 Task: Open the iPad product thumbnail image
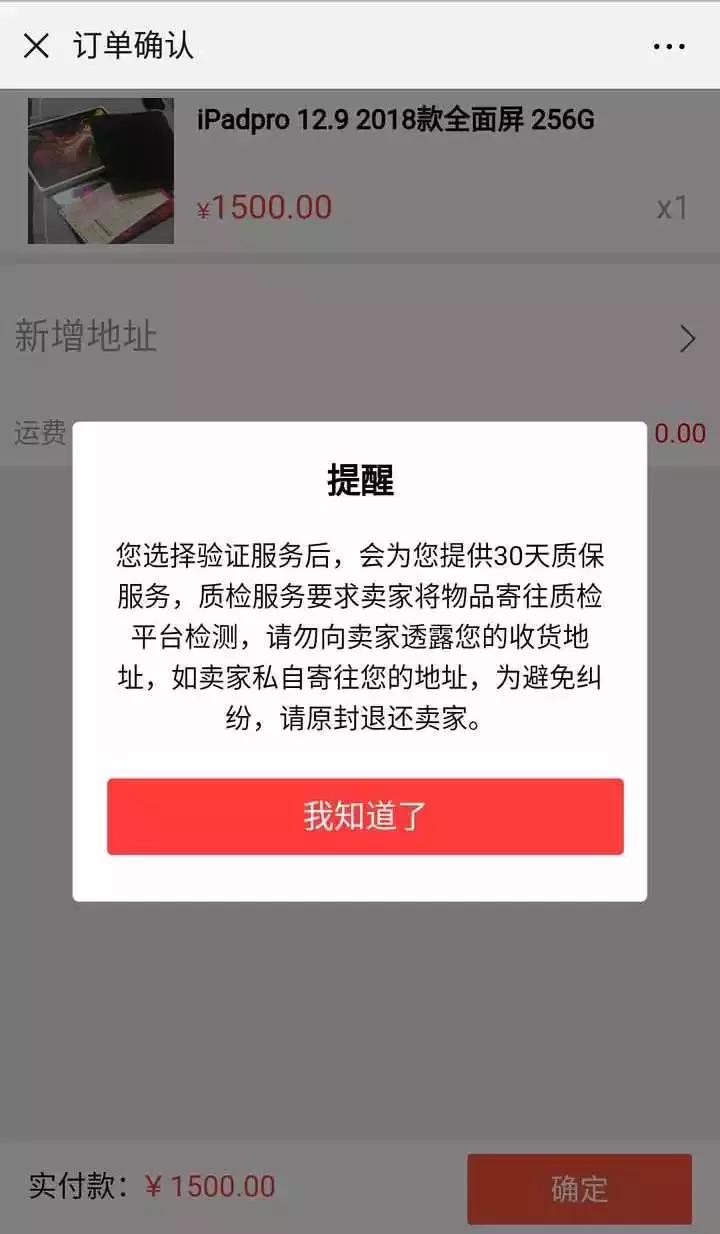tap(100, 170)
